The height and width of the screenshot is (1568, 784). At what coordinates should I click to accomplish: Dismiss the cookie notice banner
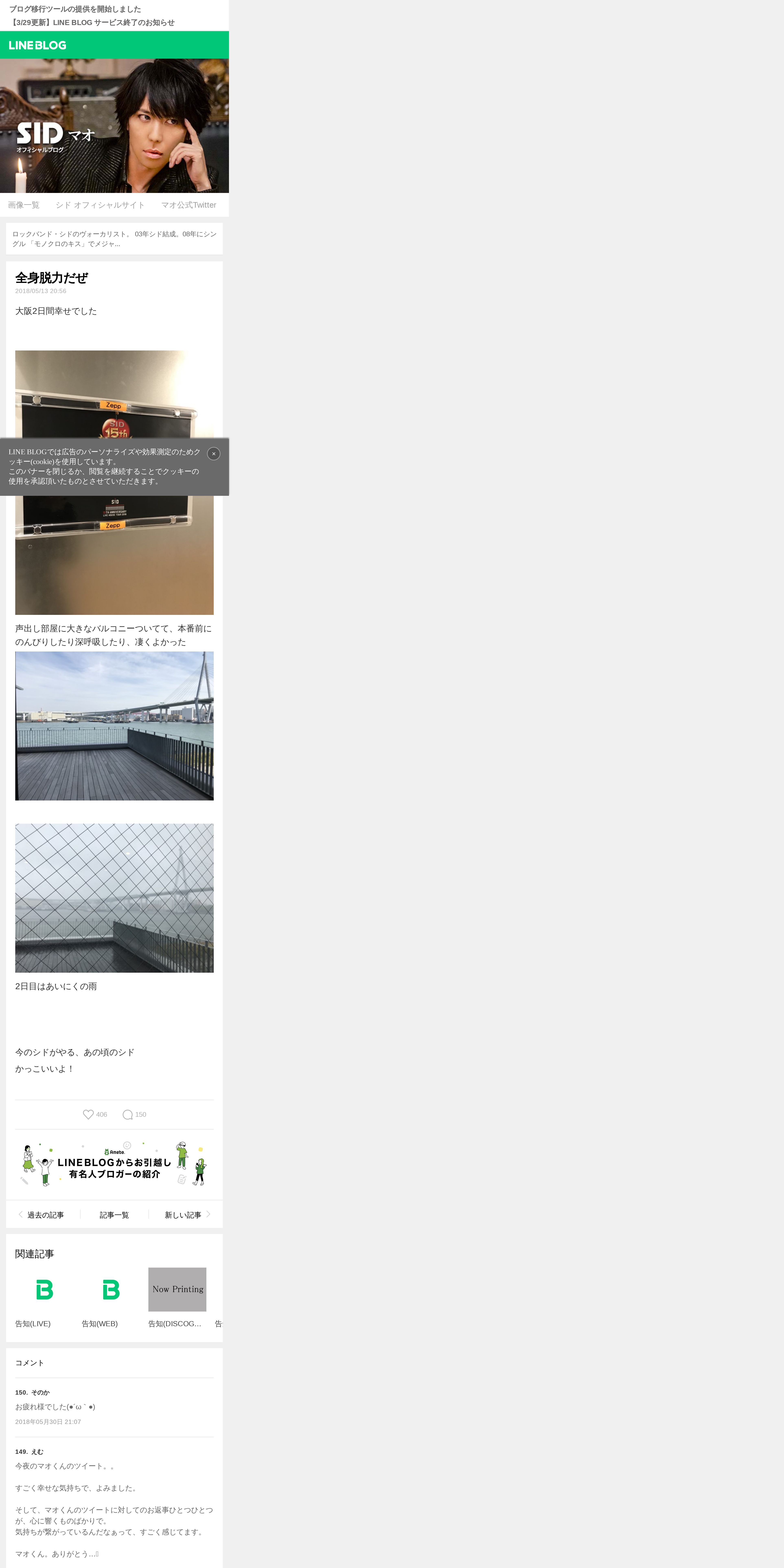(x=214, y=453)
